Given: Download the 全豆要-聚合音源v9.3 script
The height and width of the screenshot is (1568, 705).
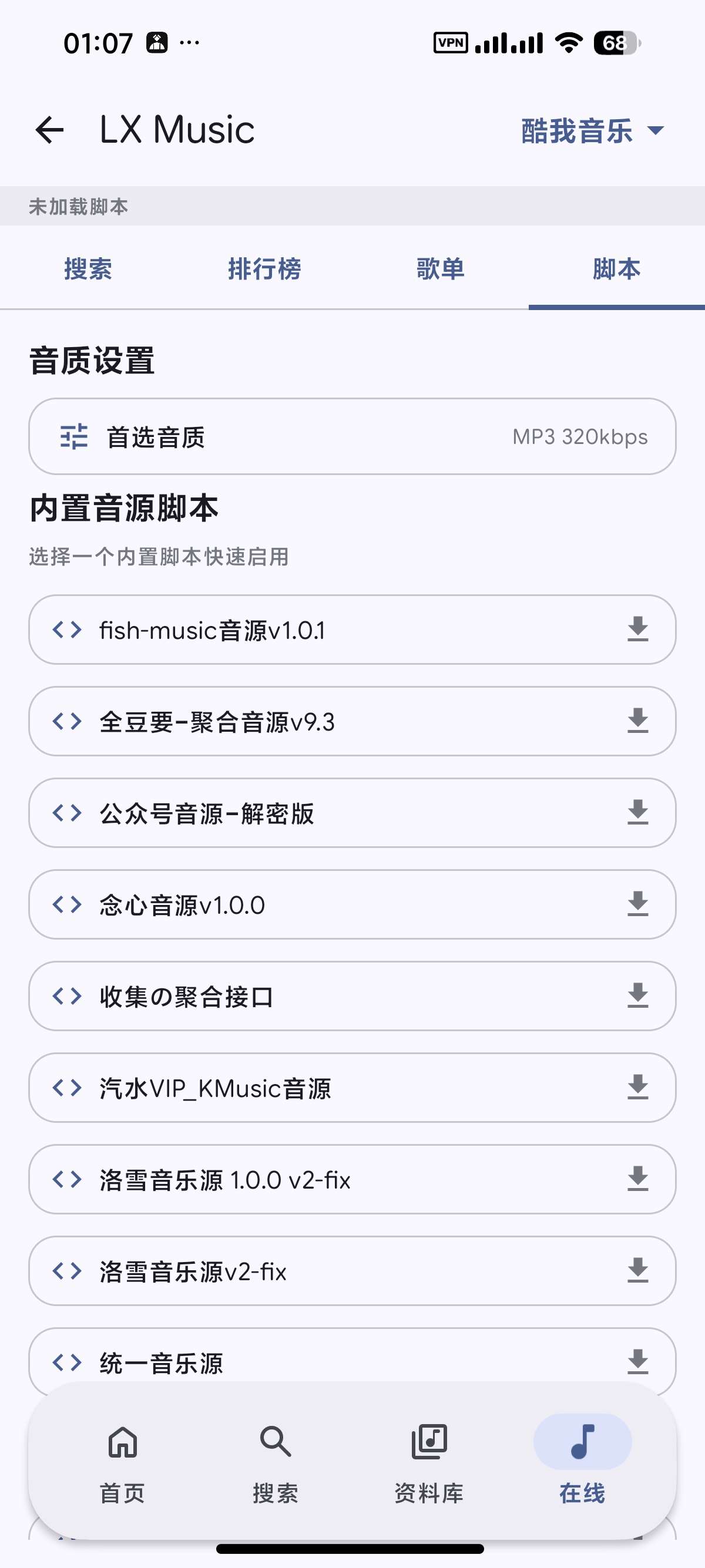Looking at the screenshot, I should pos(637,721).
